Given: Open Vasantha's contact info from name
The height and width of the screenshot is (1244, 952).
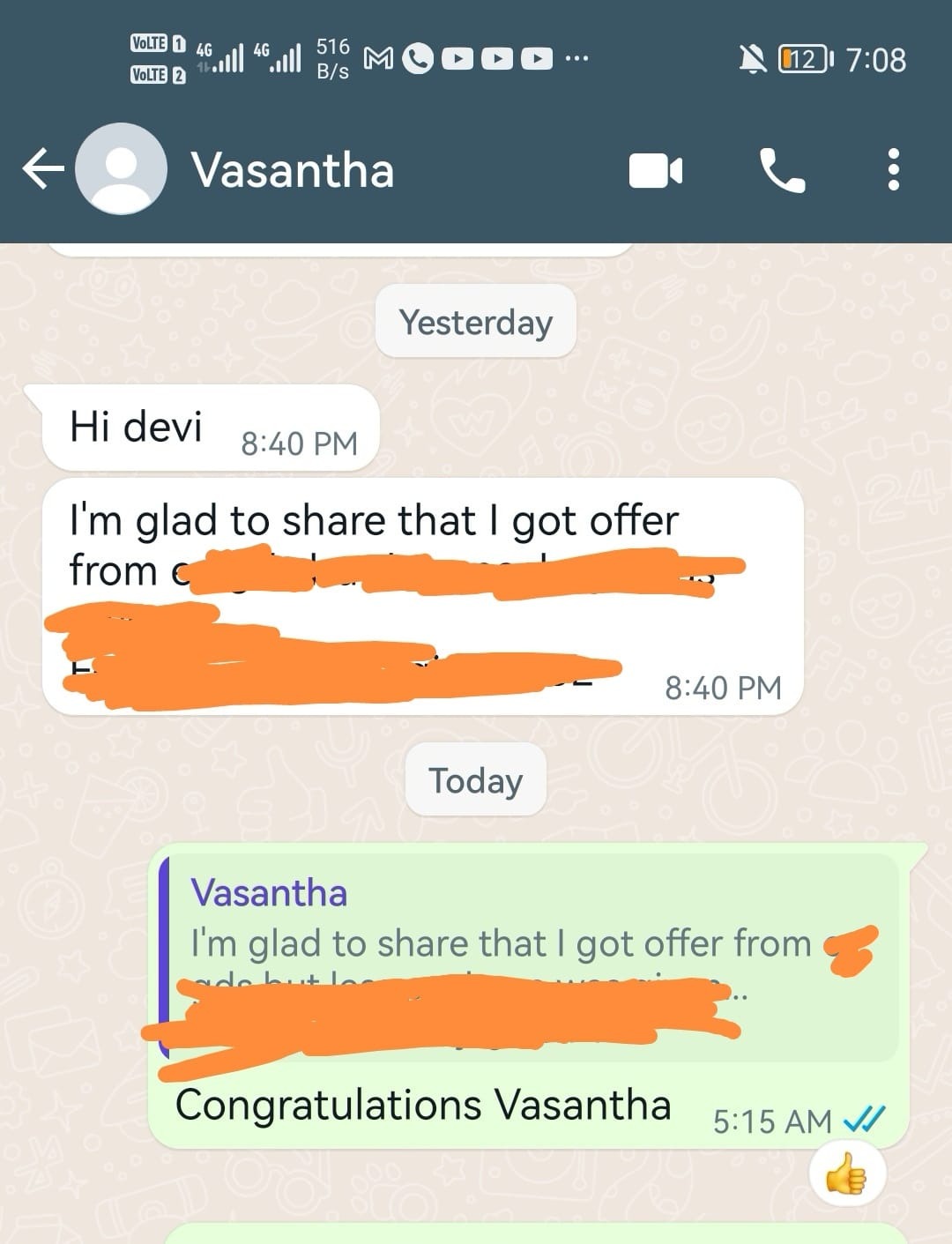Looking at the screenshot, I should (293, 170).
